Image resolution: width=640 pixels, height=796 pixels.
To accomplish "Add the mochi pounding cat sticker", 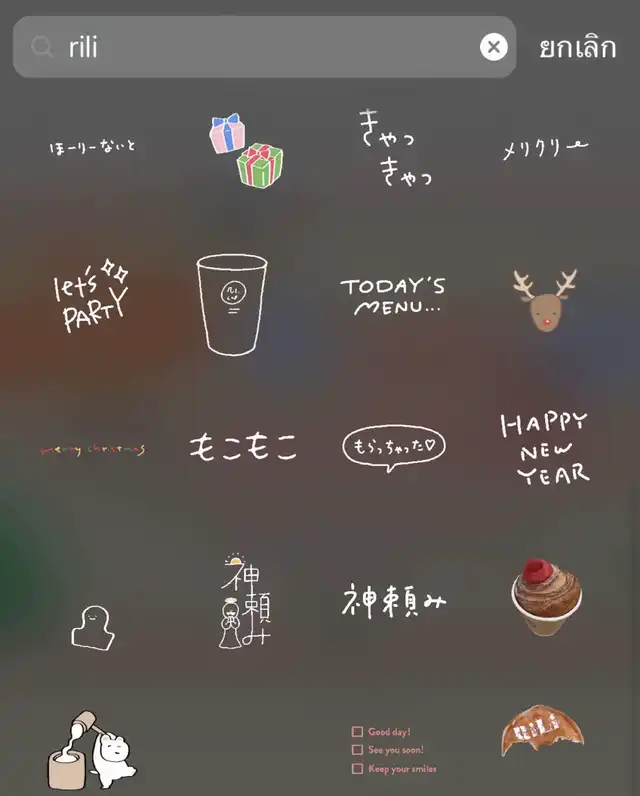I will pyautogui.click(x=90, y=750).
